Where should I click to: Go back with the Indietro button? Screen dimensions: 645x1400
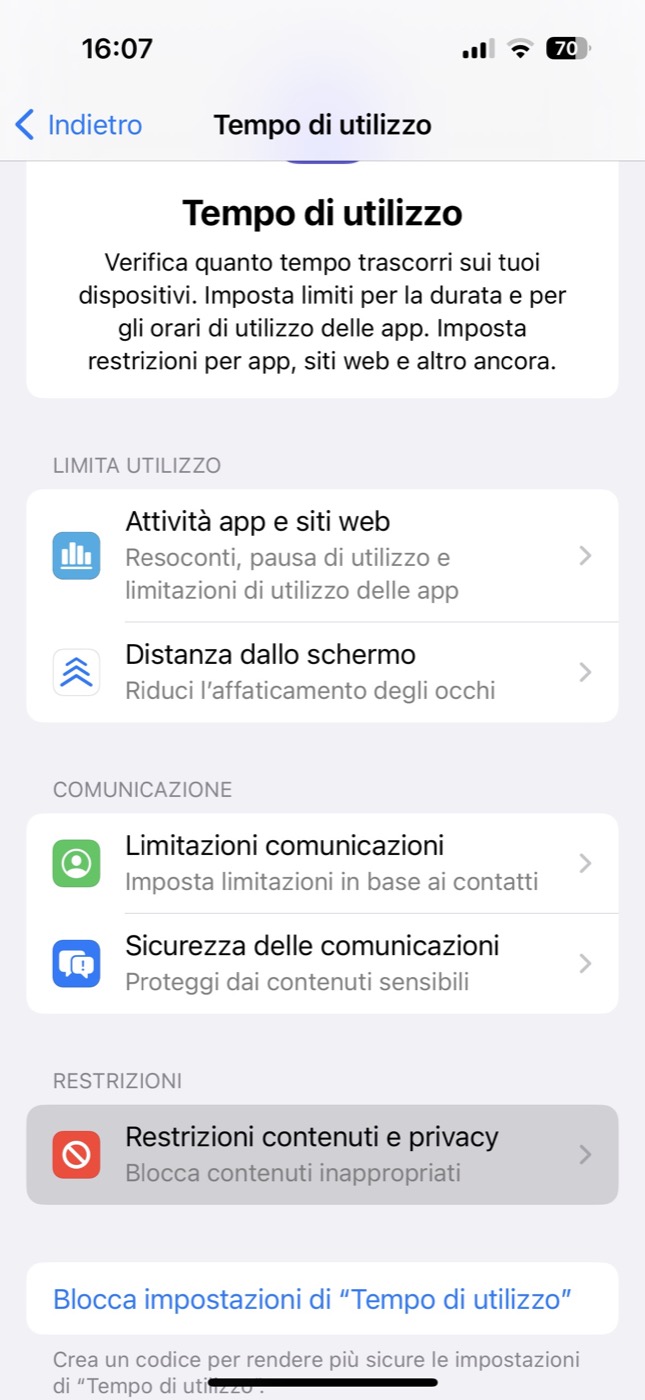click(x=78, y=125)
